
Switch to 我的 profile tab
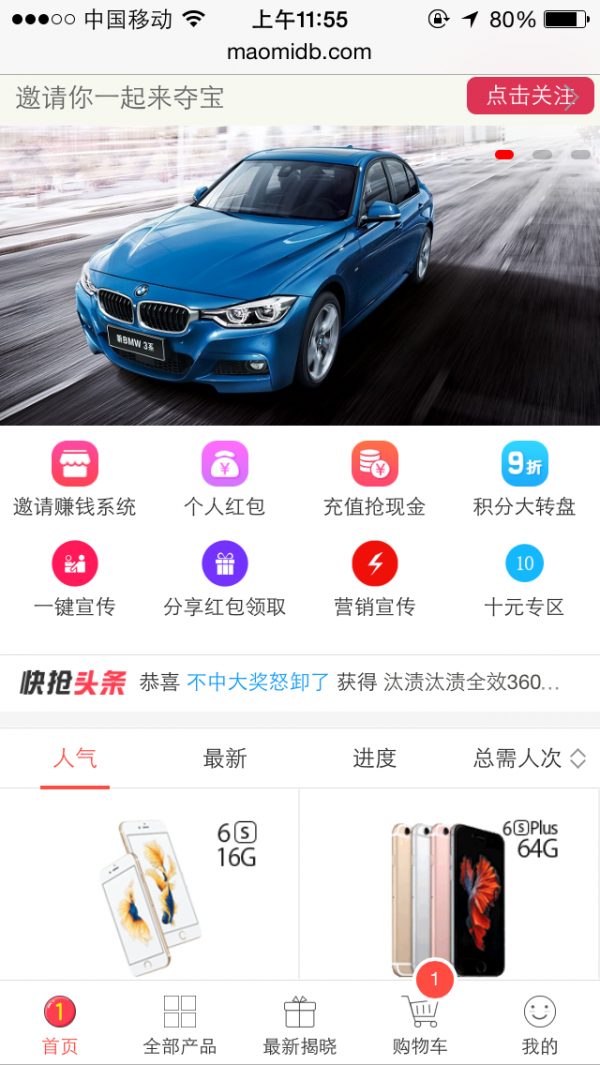(540, 1025)
